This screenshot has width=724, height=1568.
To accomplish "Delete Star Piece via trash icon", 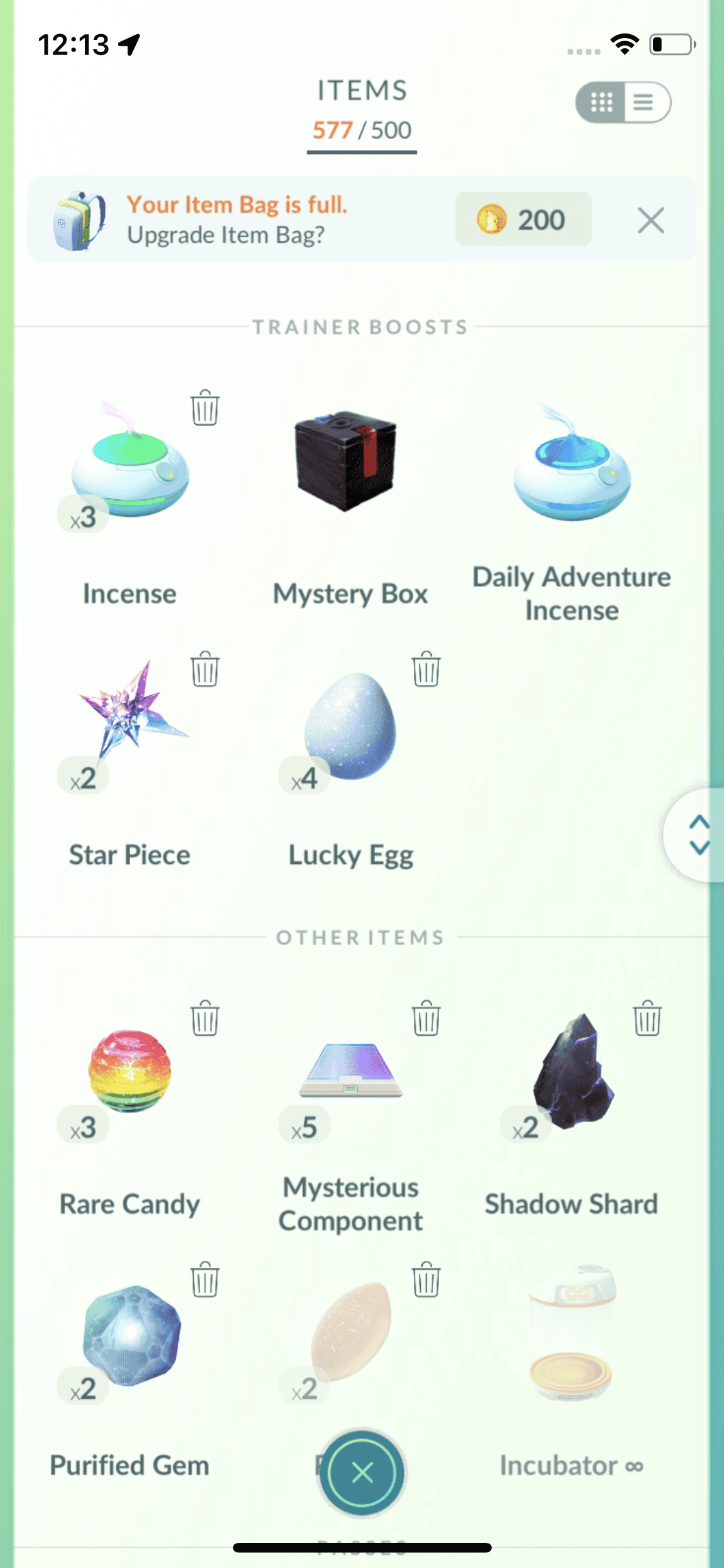I will [205, 669].
